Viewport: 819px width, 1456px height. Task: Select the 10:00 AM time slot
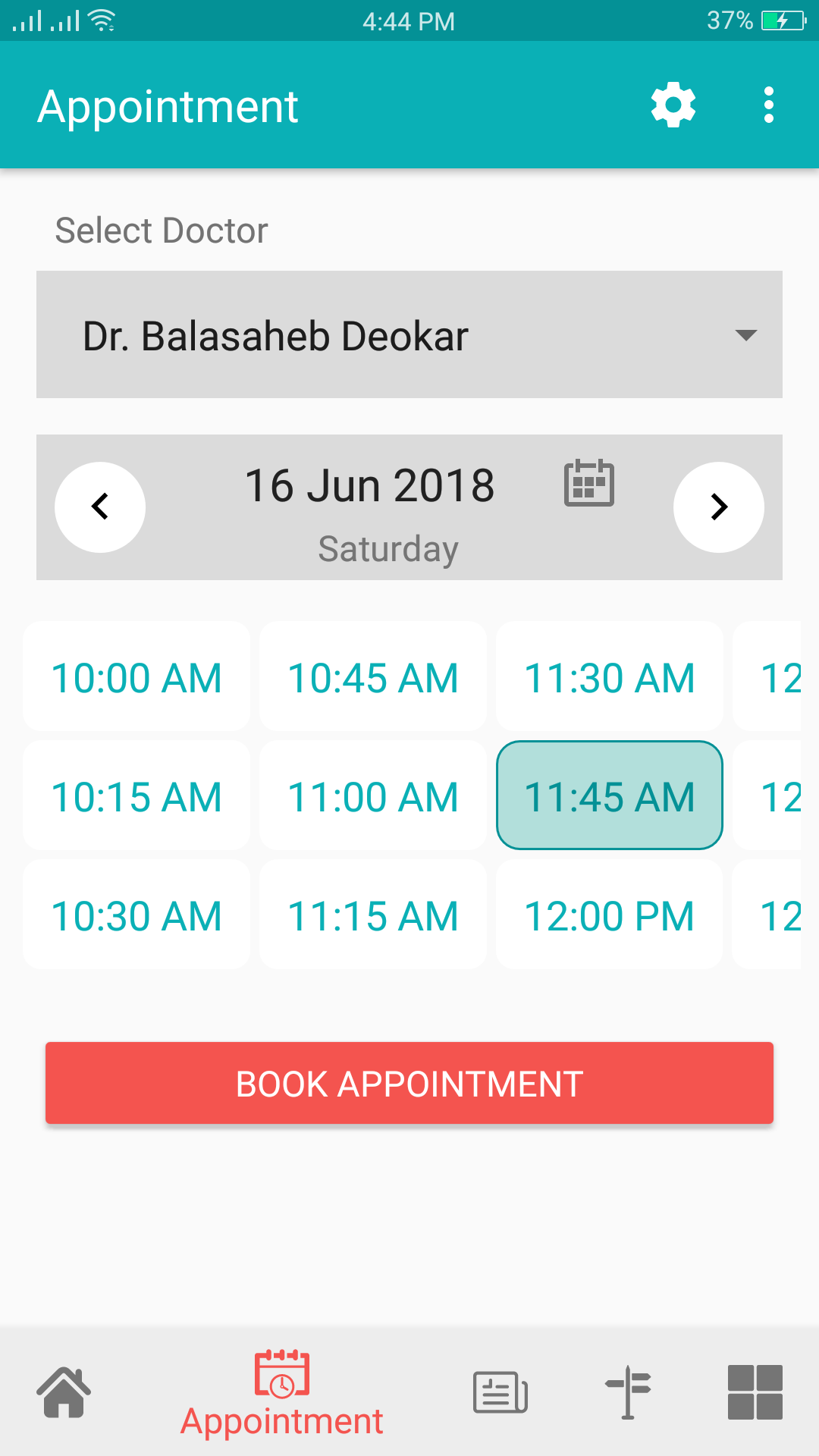pos(136,677)
